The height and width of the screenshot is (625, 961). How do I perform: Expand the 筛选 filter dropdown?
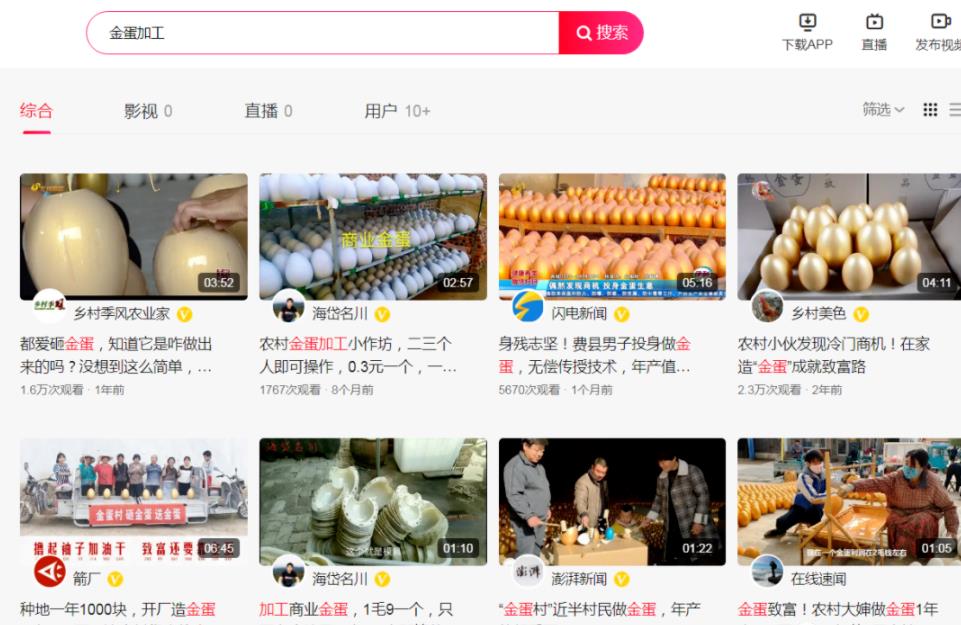(x=883, y=110)
